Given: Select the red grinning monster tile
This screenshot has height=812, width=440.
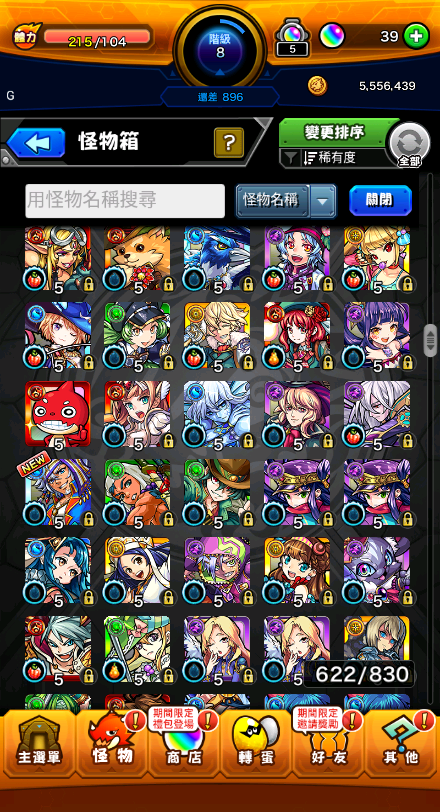Looking at the screenshot, I should 57,414.
